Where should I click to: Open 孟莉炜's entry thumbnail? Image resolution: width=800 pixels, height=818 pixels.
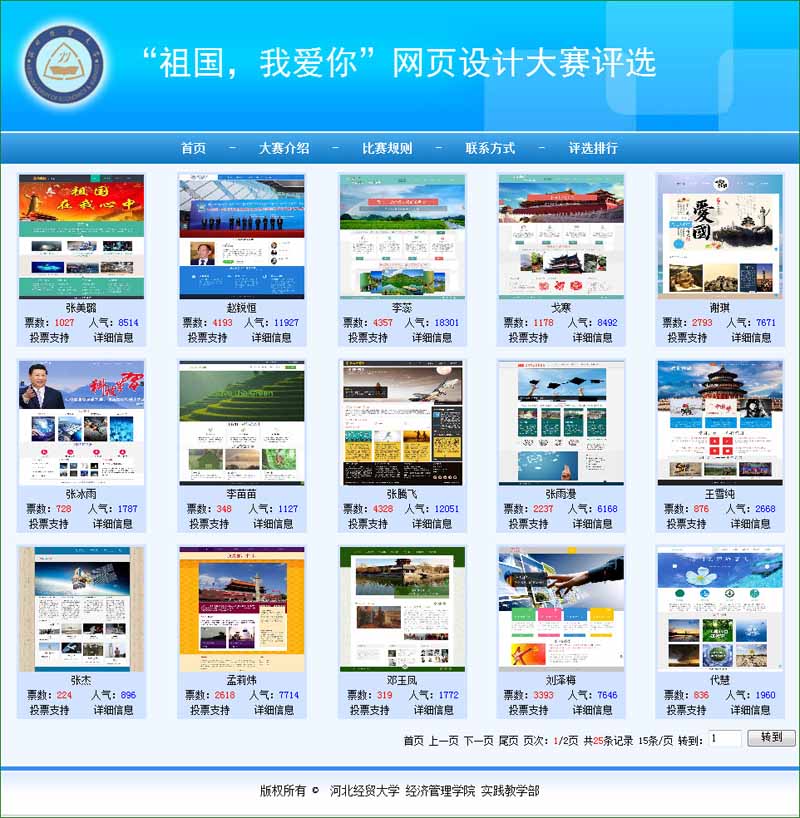tap(241, 608)
